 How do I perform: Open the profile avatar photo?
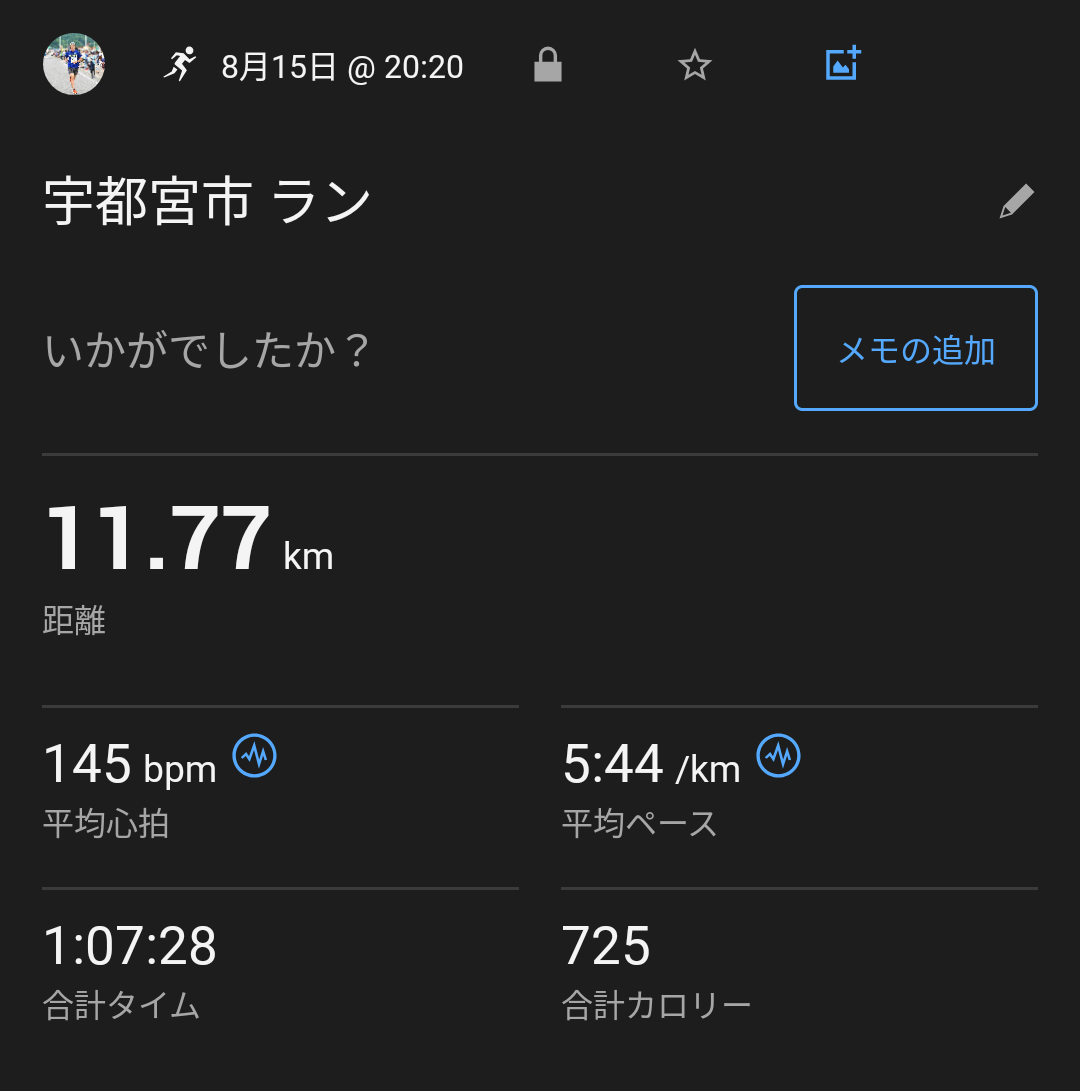(74, 65)
